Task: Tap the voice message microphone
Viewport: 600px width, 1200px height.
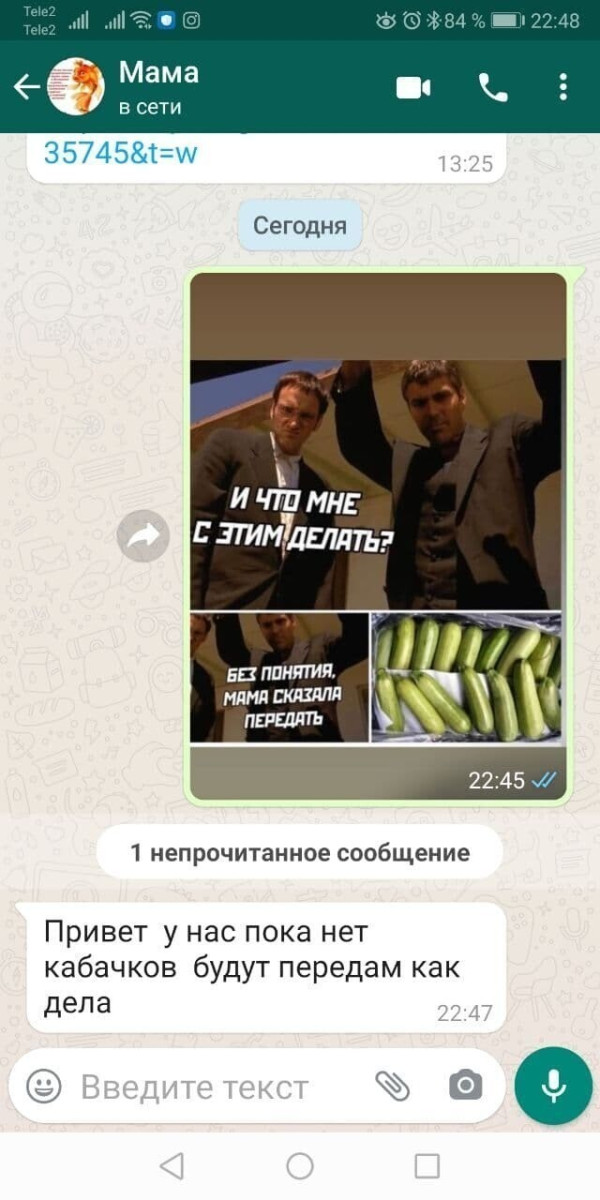Action: tap(553, 1085)
